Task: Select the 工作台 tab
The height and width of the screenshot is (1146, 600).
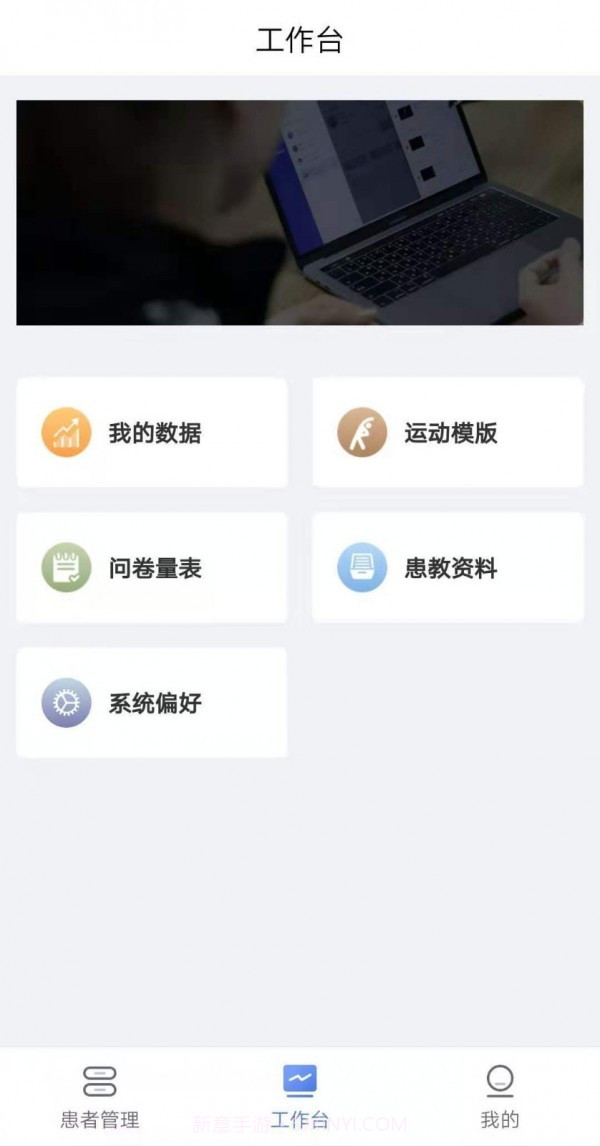Action: pos(300,1096)
